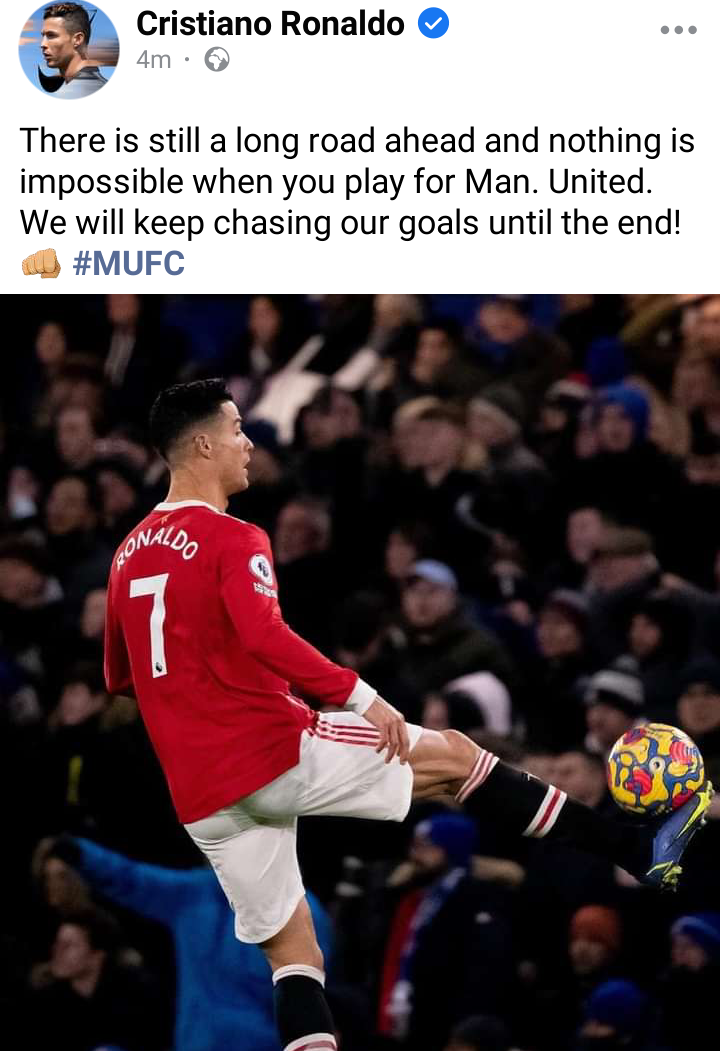Open the 4m post timestamp
The height and width of the screenshot is (1051, 720).
coord(153,60)
